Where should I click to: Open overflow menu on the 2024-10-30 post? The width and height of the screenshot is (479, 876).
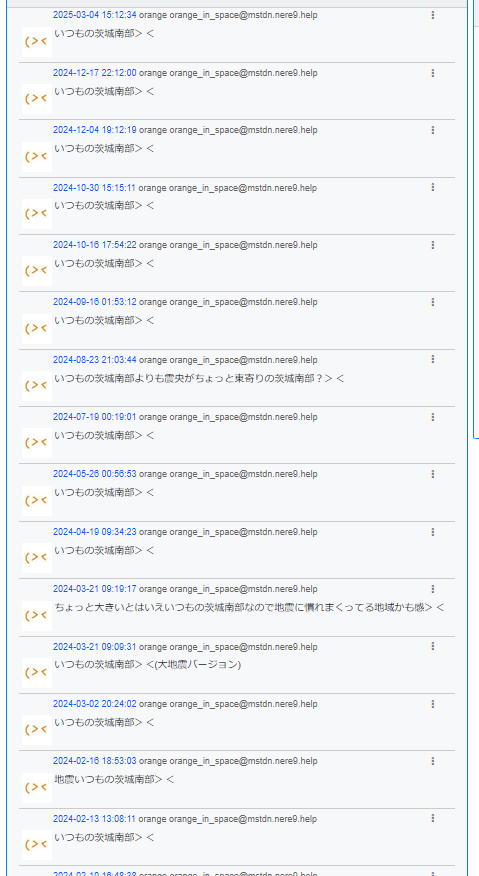pyautogui.click(x=433, y=187)
